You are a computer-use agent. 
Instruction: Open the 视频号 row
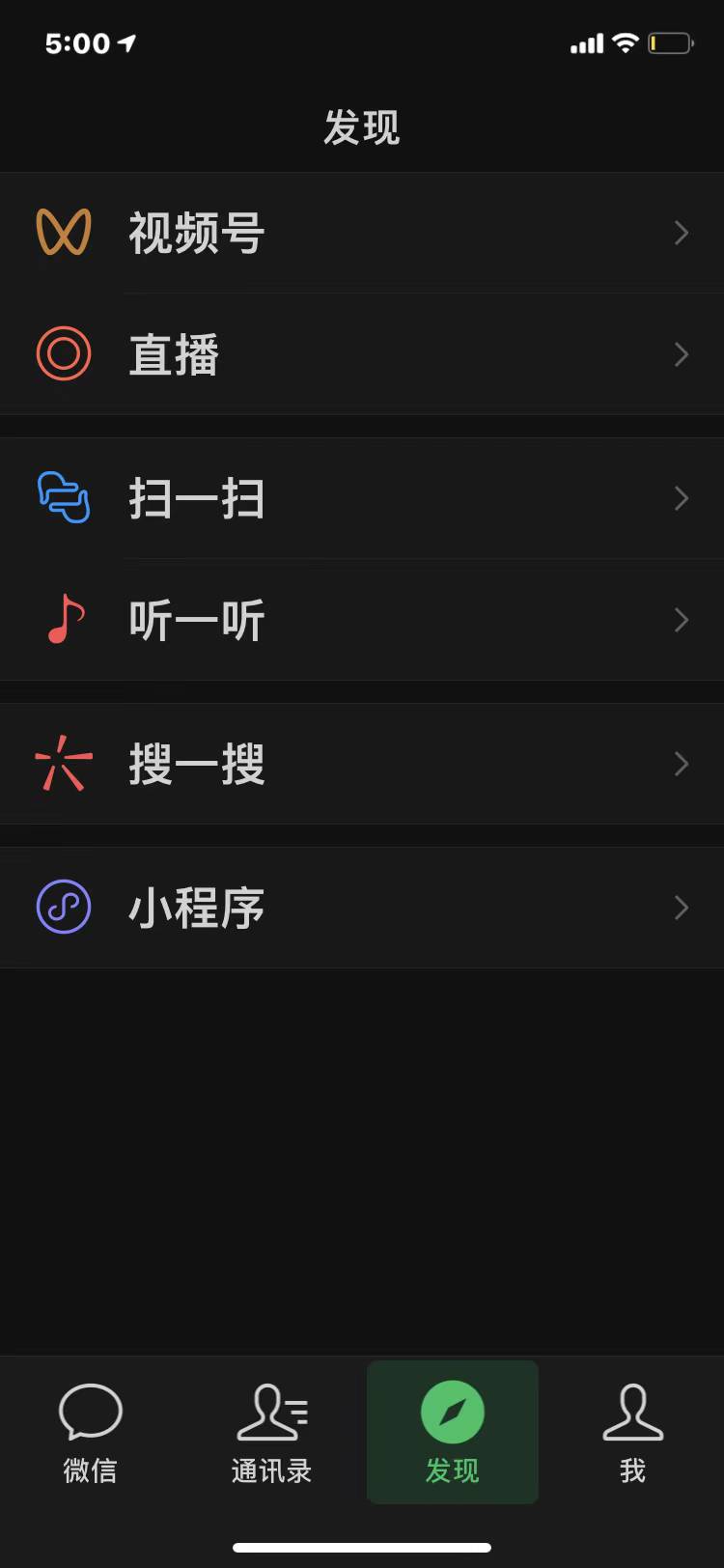(x=362, y=233)
